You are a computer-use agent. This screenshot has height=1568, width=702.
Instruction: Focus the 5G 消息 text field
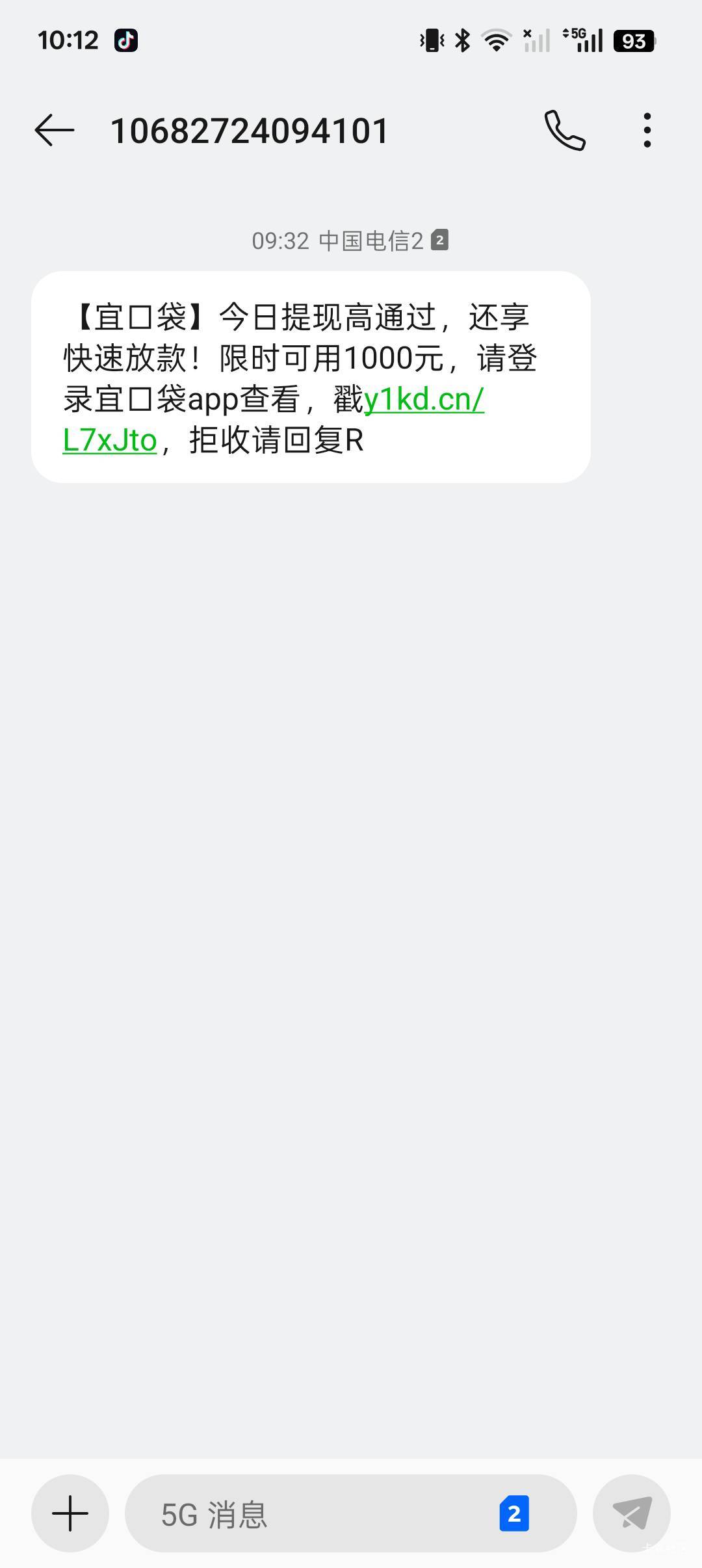[x=312, y=1513]
